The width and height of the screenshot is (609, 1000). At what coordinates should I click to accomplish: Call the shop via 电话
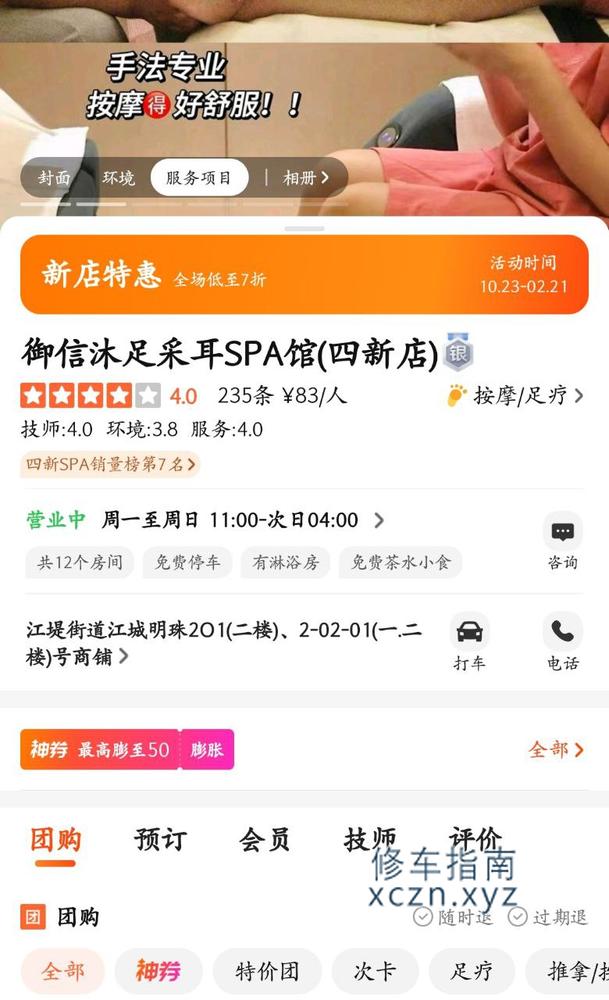pyautogui.click(x=562, y=642)
